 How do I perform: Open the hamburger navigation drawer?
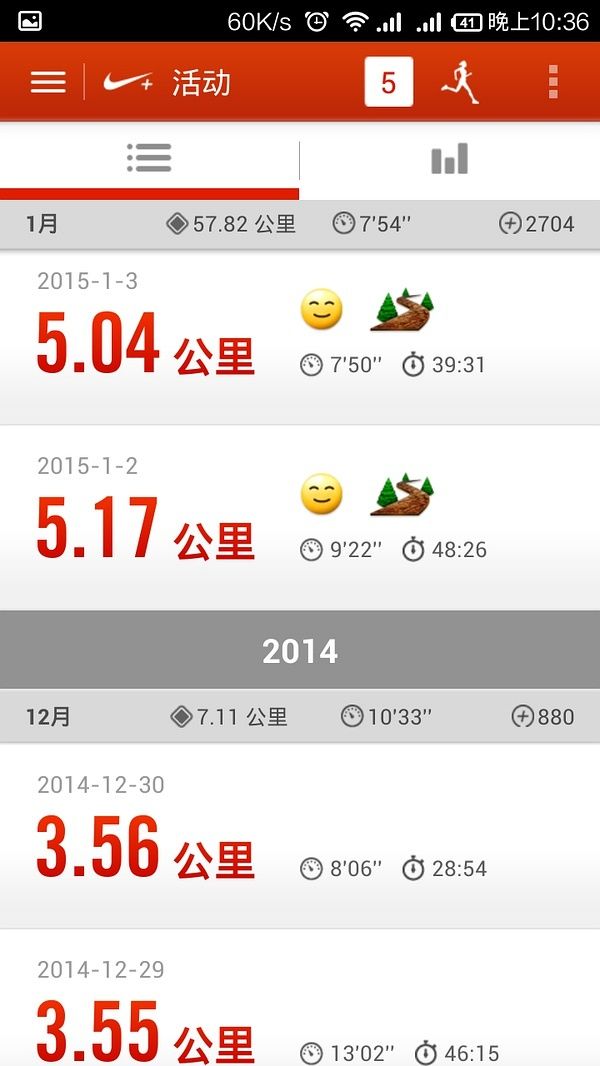(48, 82)
